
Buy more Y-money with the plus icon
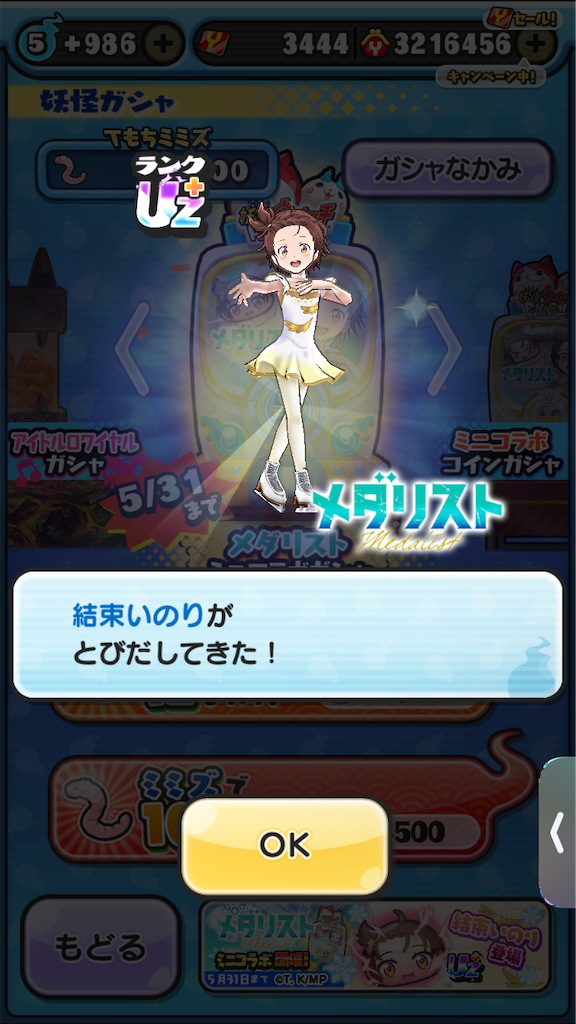535,44
